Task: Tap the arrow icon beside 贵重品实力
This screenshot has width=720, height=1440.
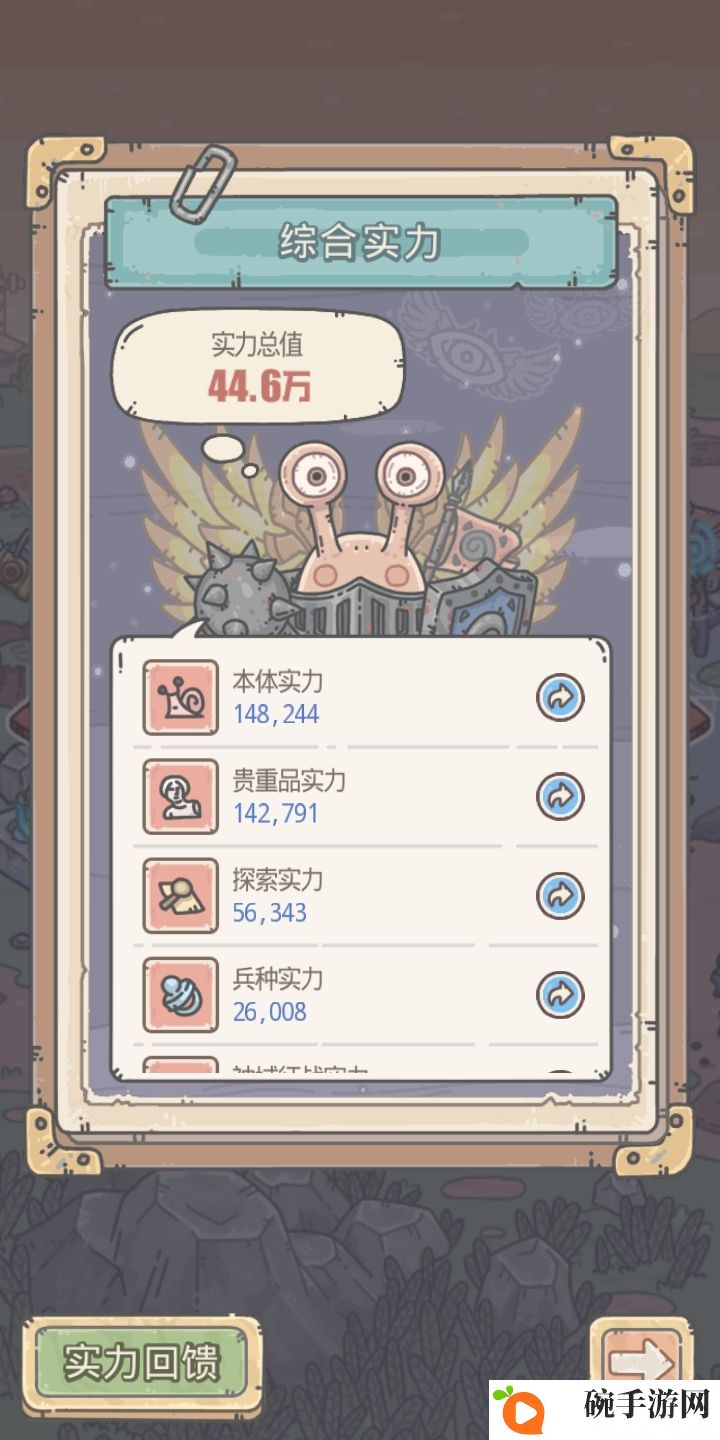Action: [560, 796]
